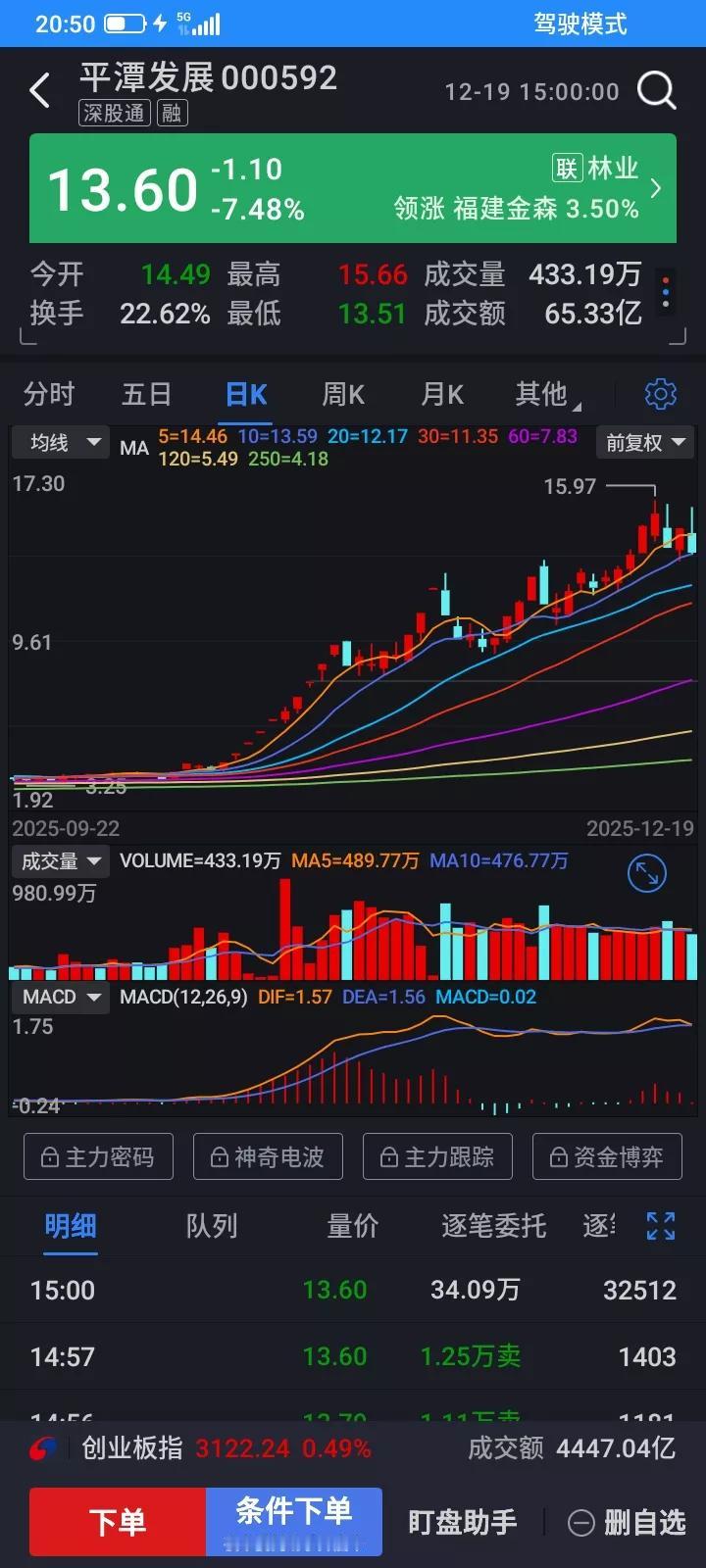The height and width of the screenshot is (1568, 706).
Task: Select the 逐笔委托 tab
Action: click(493, 1226)
